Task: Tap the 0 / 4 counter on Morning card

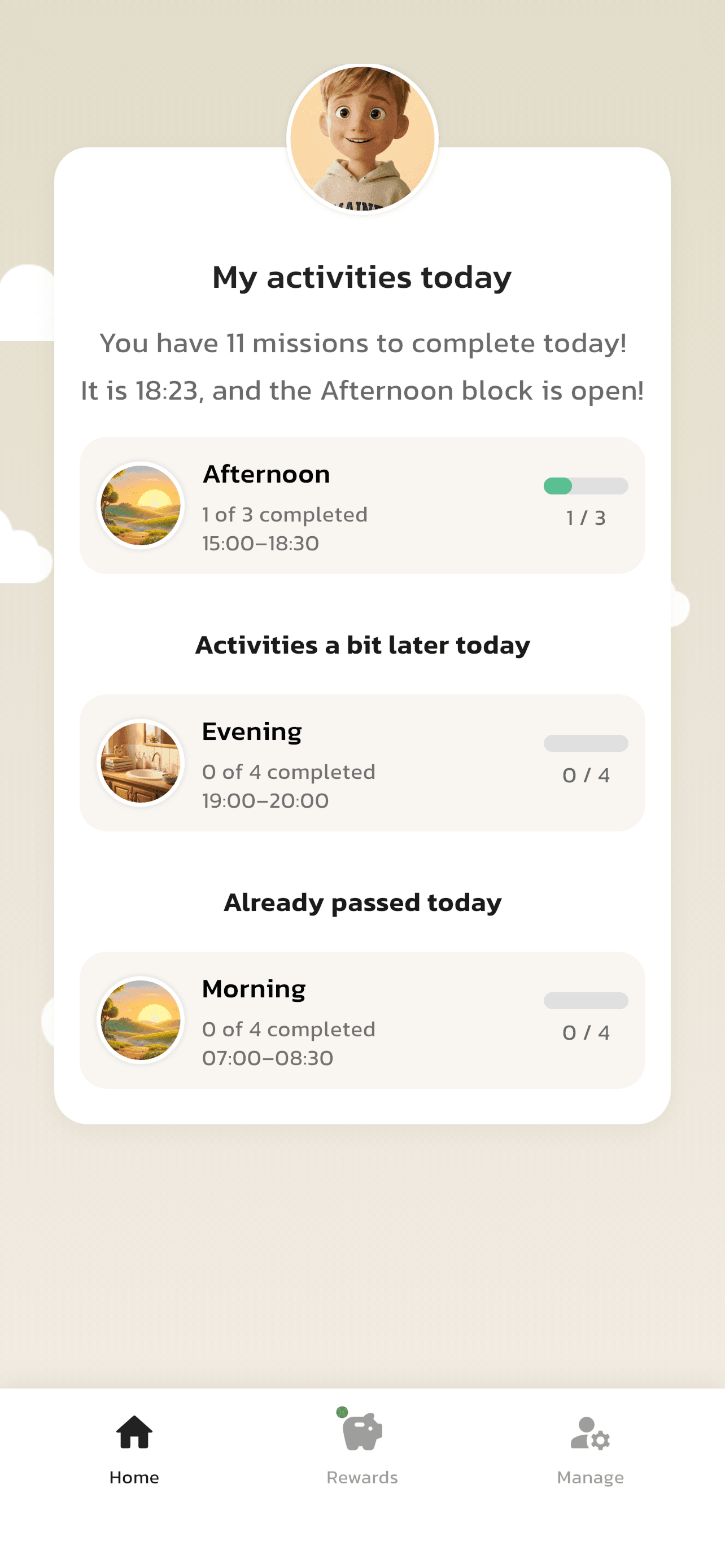Action: pyautogui.click(x=586, y=1033)
